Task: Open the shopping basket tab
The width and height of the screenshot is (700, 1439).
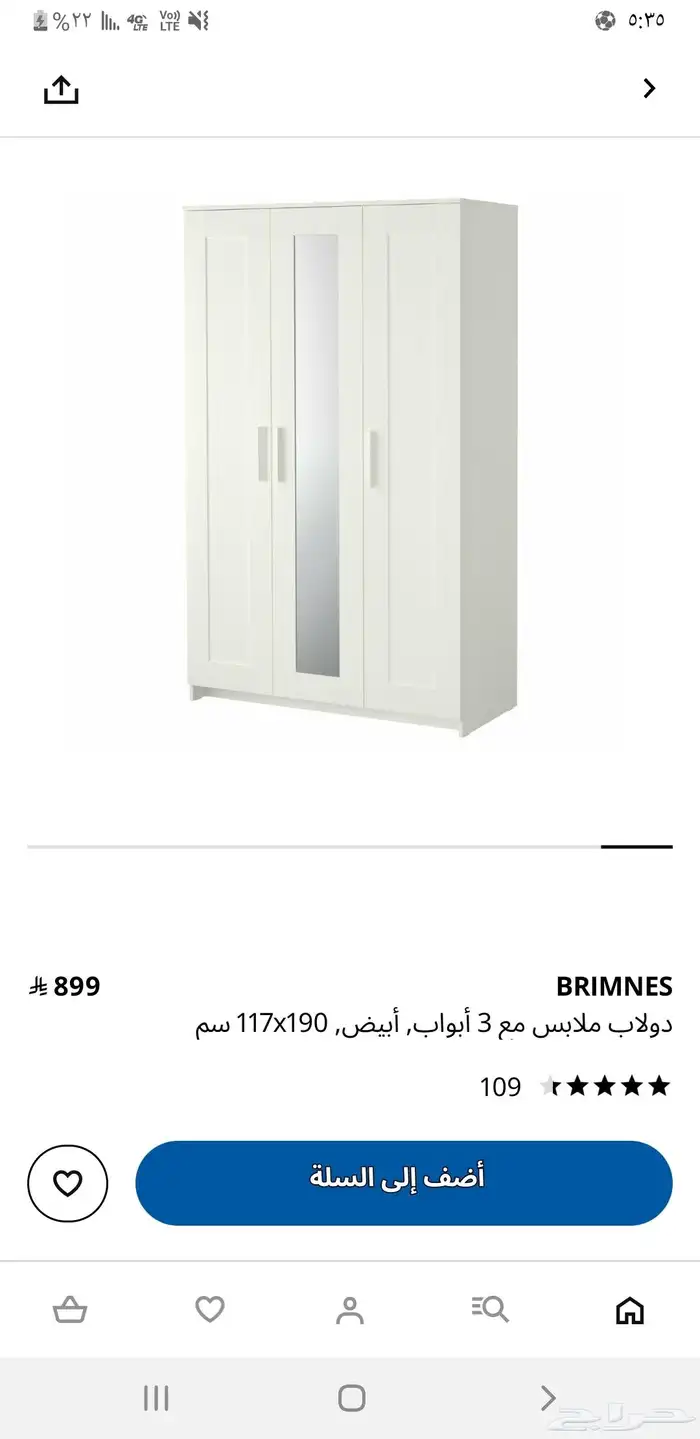Action: pos(70,1310)
